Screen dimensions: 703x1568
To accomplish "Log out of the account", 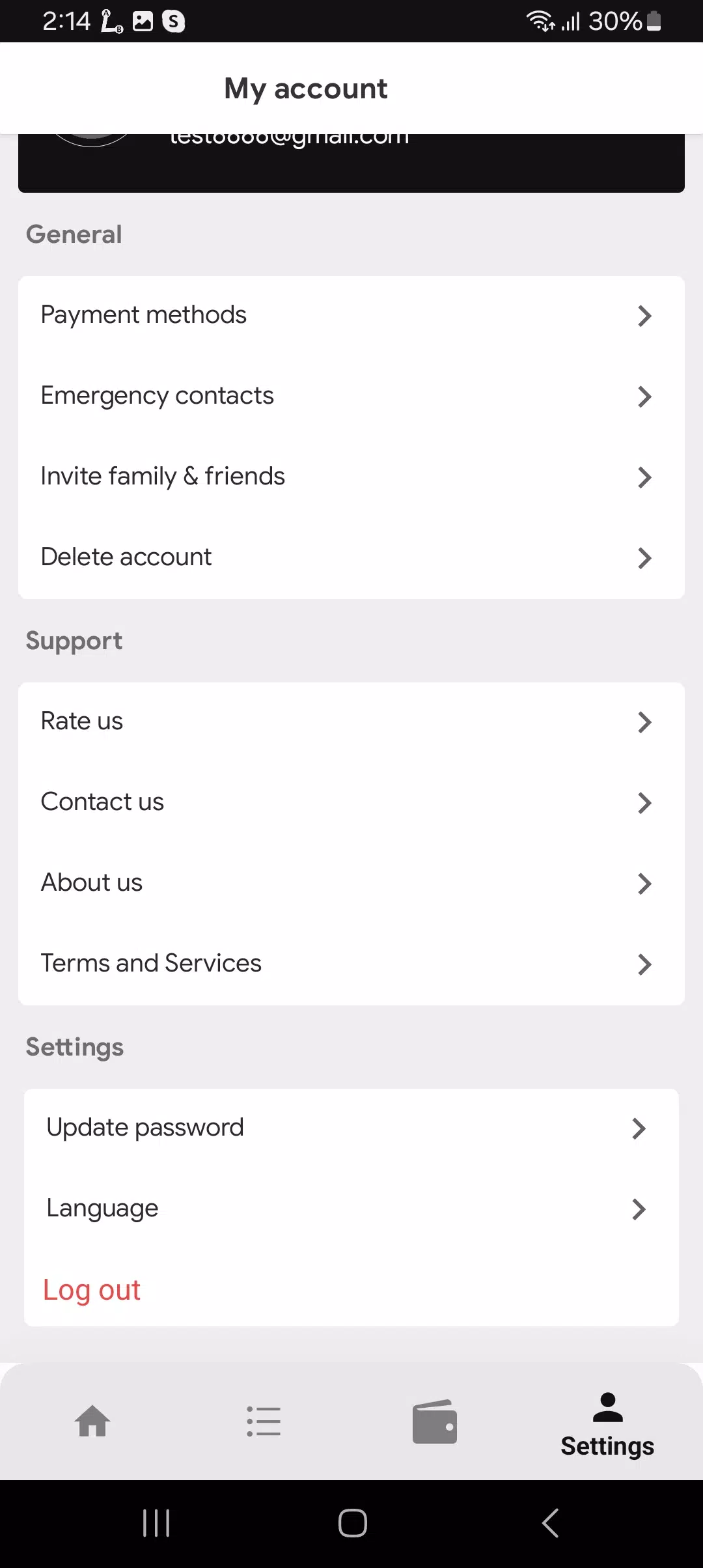I will (92, 1290).
